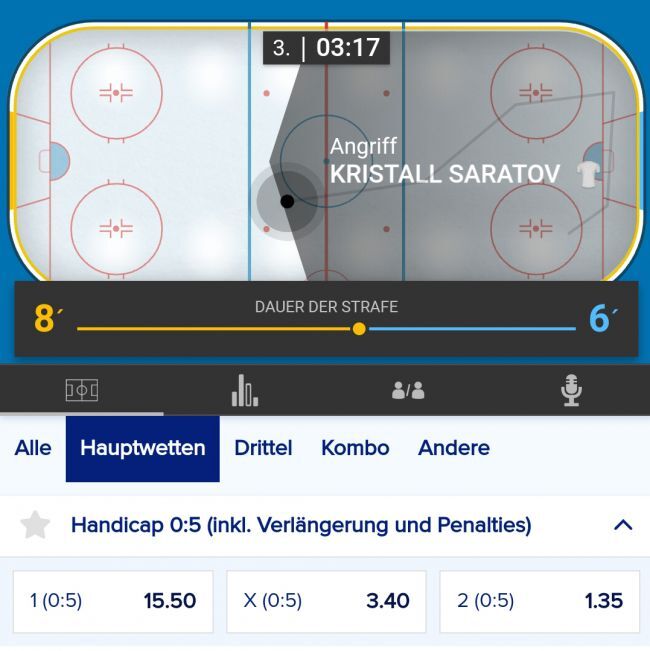
Task: Open the Kombo bets category
Action: tap(355, 448)
